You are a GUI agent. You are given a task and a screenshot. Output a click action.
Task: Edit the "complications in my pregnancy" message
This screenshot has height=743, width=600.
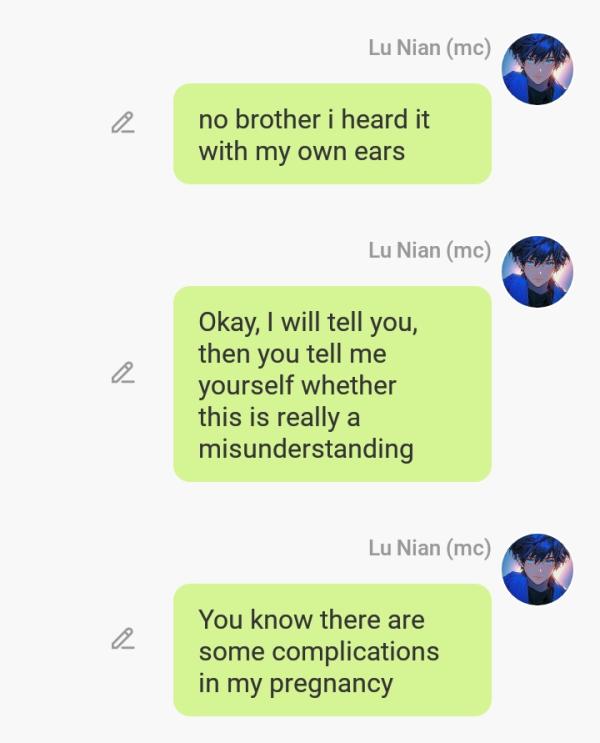pyautogui.click(x=122, y=638)
